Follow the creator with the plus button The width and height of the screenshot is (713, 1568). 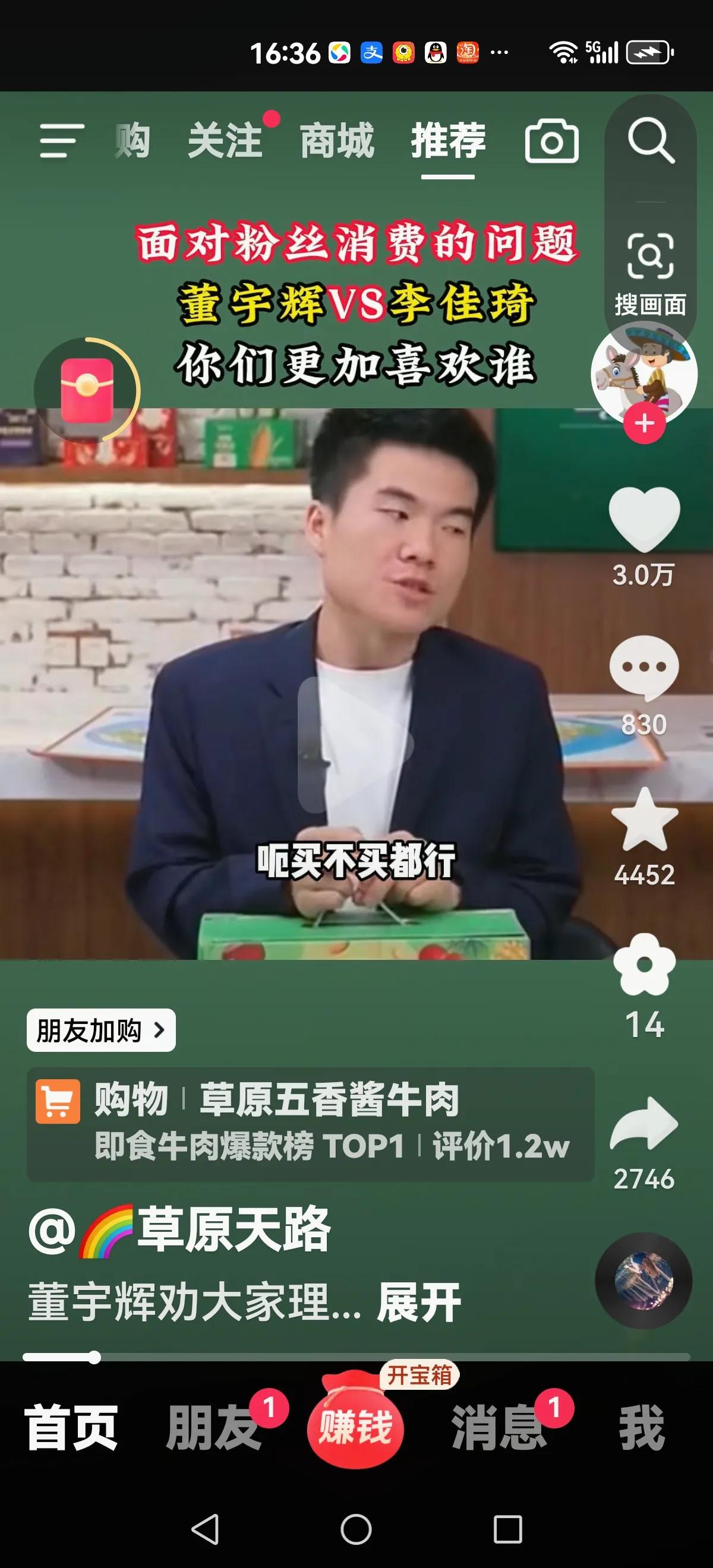pyautogui.click(x=644, y=423)
